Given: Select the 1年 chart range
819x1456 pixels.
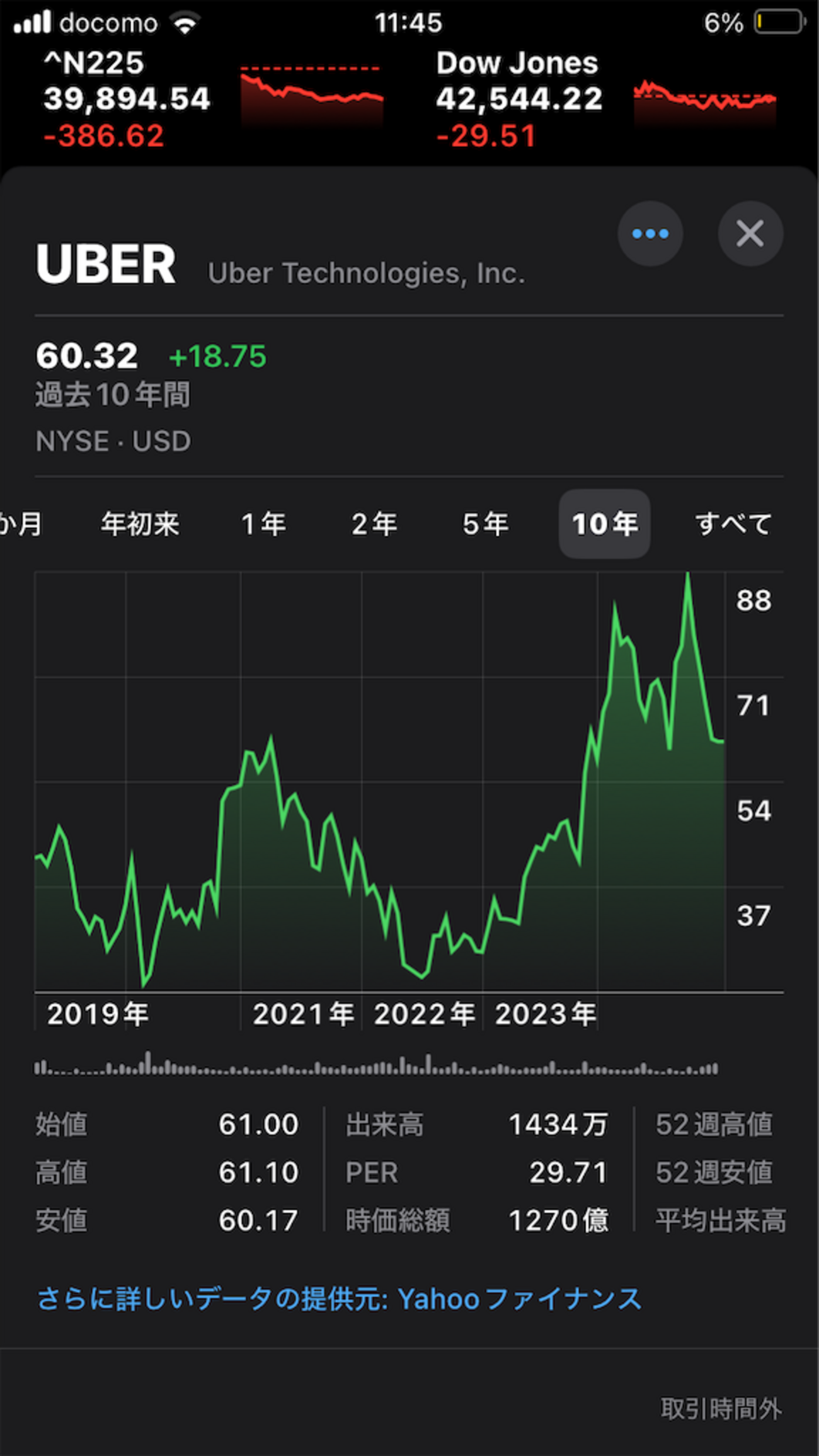Looking at the screenshot, I should coord(263,524).
